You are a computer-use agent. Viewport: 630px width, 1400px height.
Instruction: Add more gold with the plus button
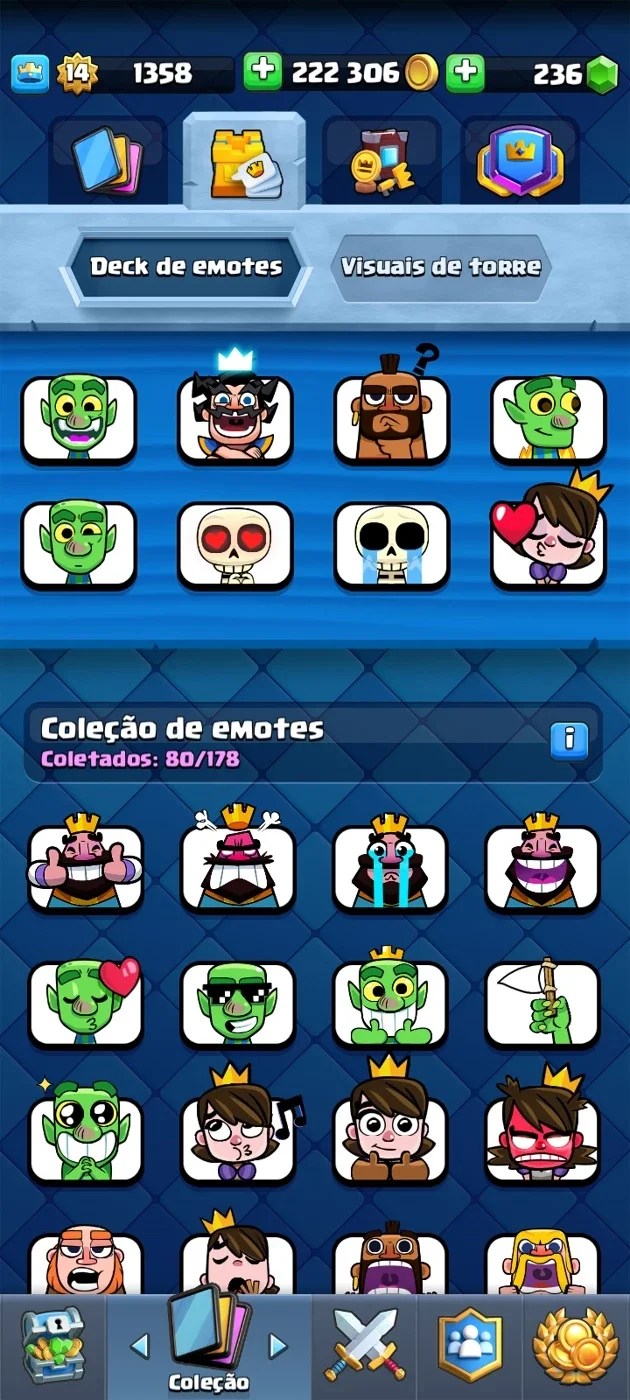click(x=263, y=73)
